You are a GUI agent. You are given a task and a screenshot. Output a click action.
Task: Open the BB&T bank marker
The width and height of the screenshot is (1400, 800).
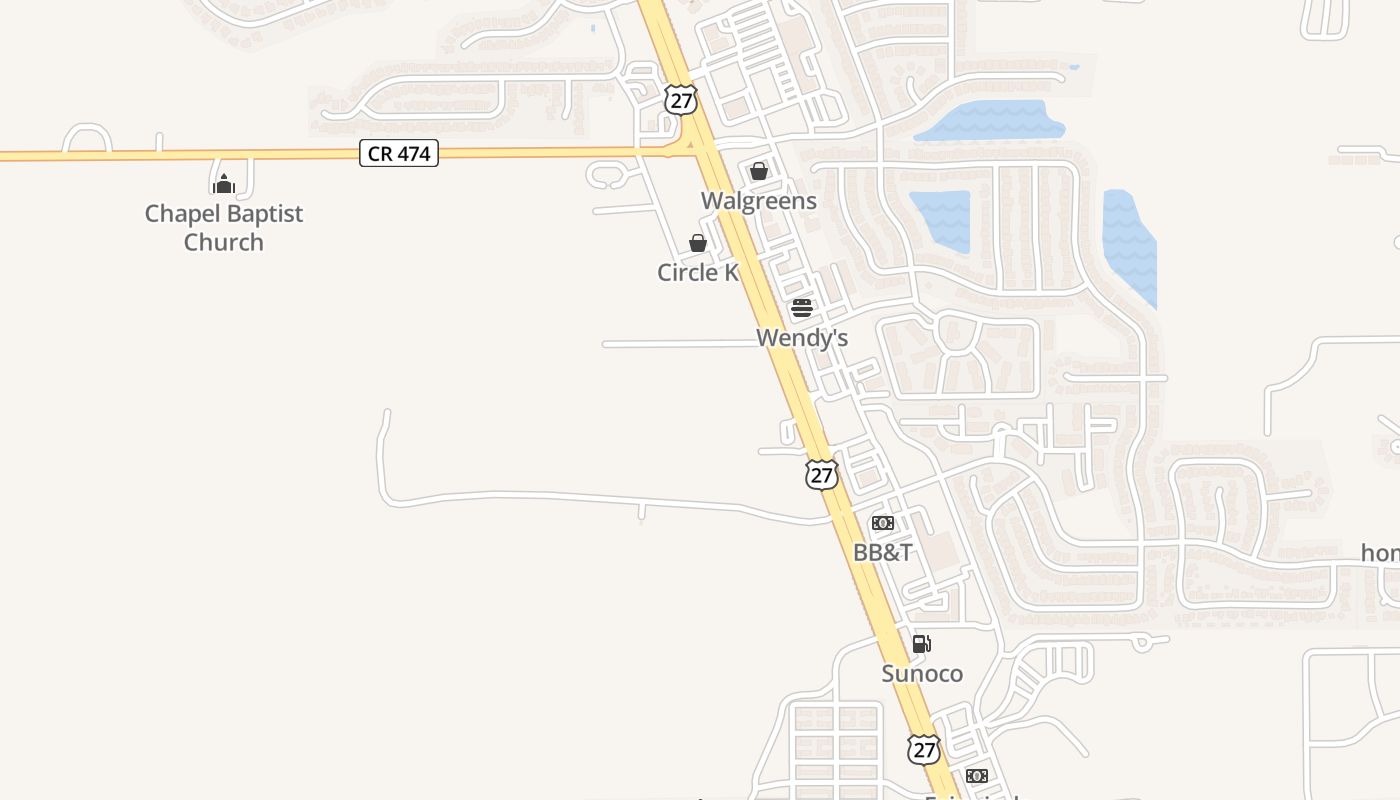point(882,523)
